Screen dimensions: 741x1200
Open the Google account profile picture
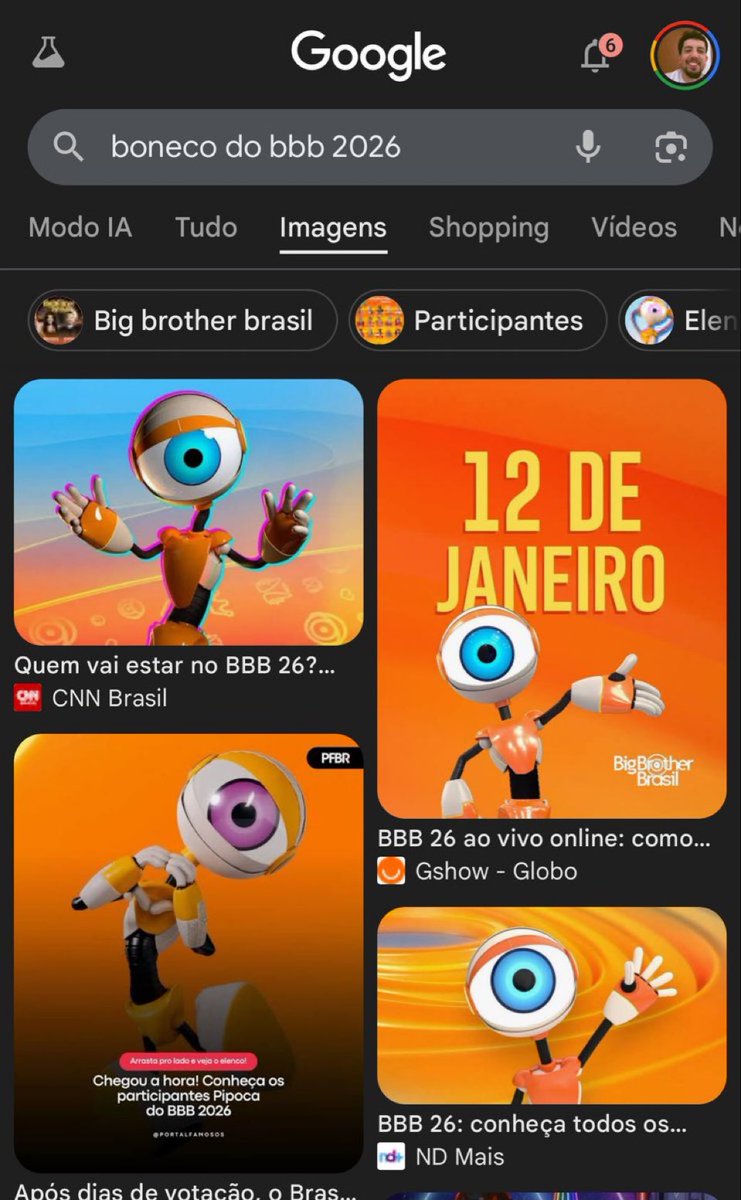[685, 55]
